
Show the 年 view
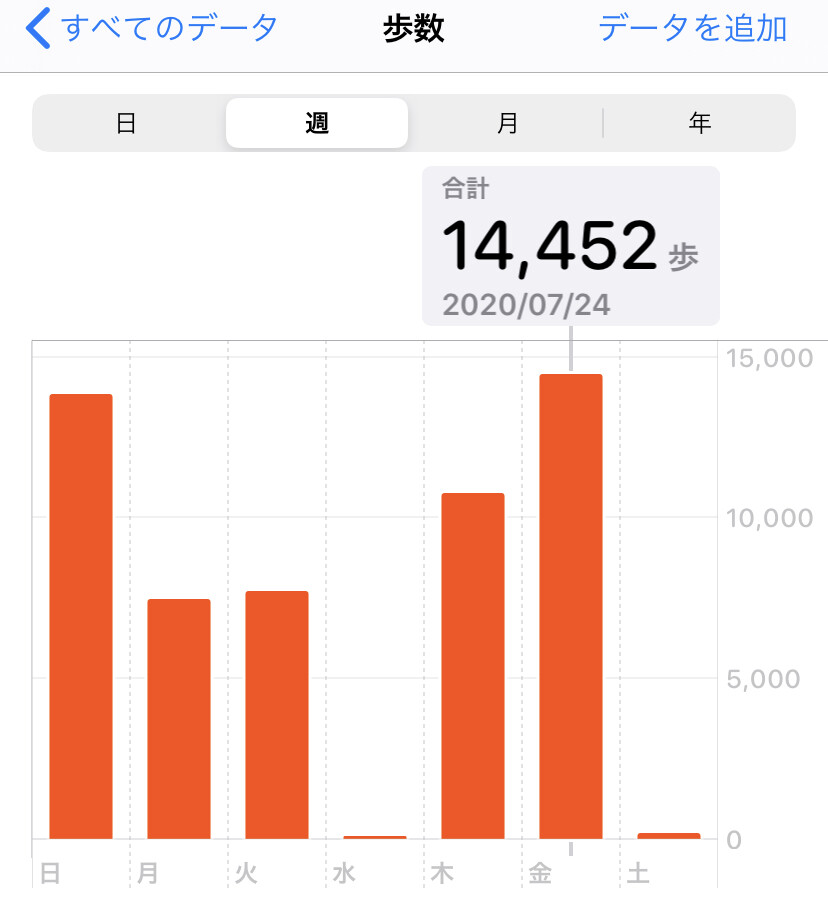(x=700, y=123)
